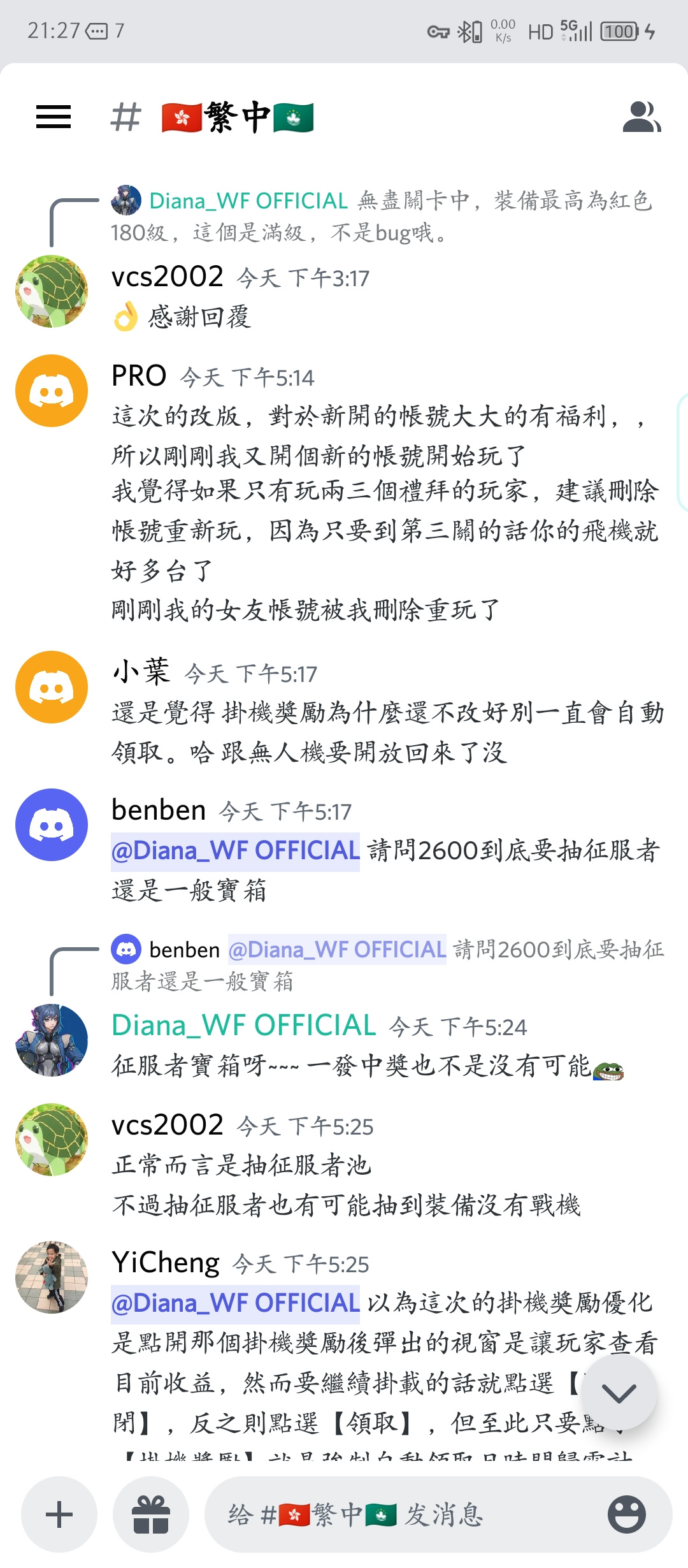Viewport: 688px width, 1568px height.
Task: Jump to latest messages arrow
Action: click(619, 1392)
